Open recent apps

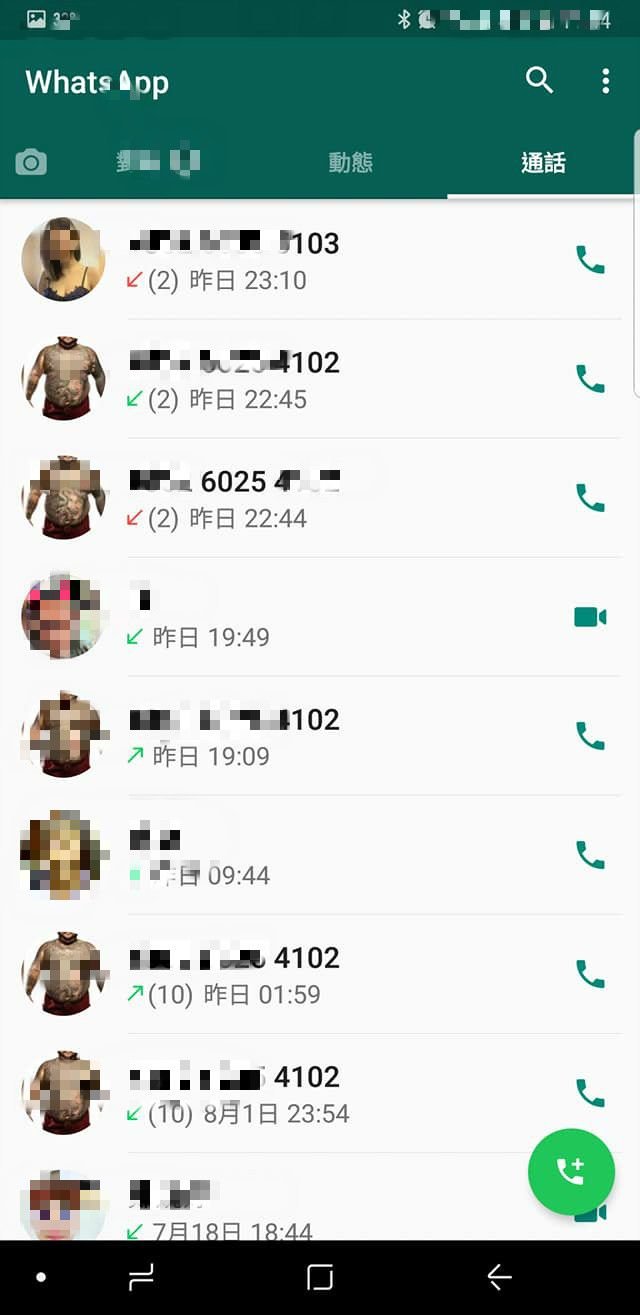tap(141, 1277)
